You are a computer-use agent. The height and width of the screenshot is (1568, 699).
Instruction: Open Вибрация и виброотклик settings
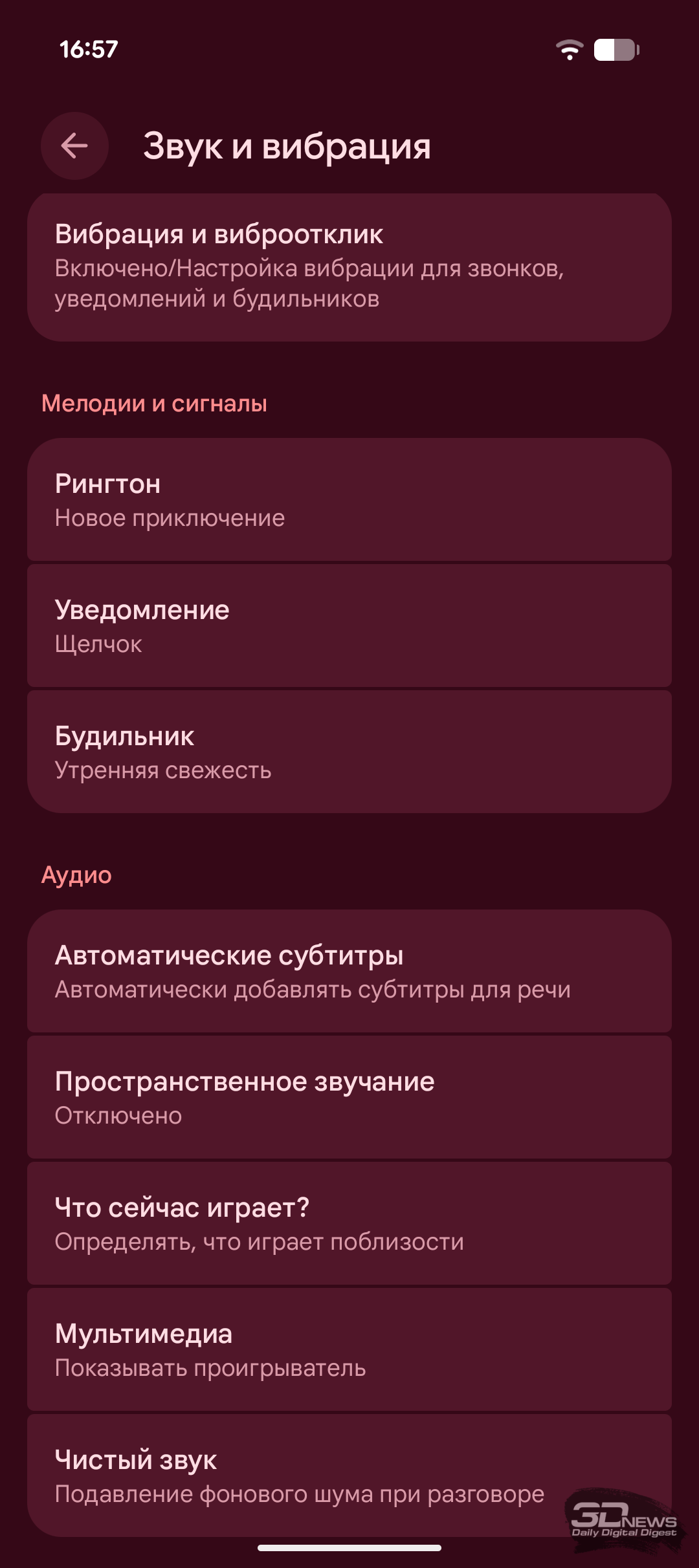click(349, 267)
